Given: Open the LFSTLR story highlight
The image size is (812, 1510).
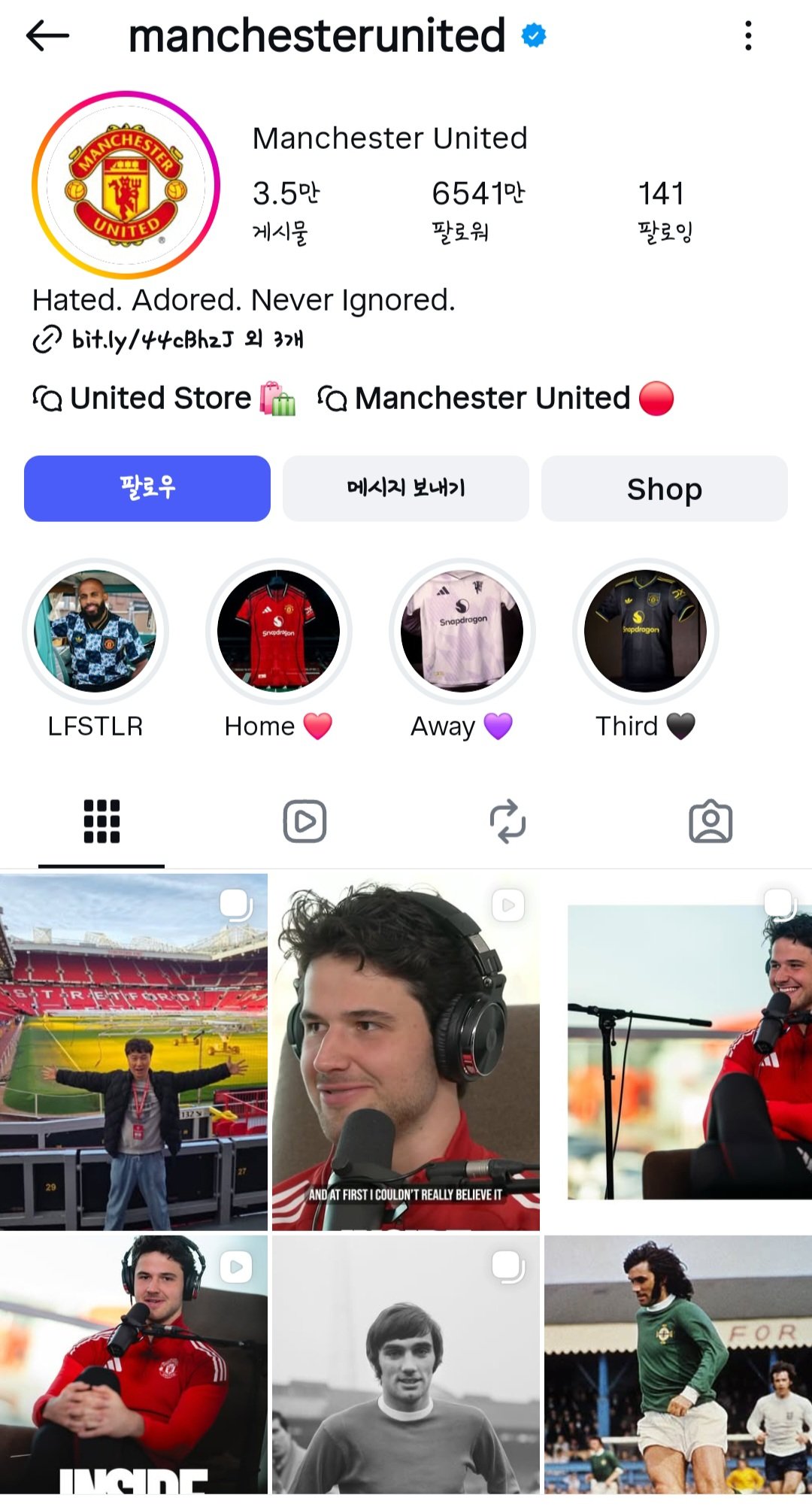Looking at the screenshot, I should 95,632.
